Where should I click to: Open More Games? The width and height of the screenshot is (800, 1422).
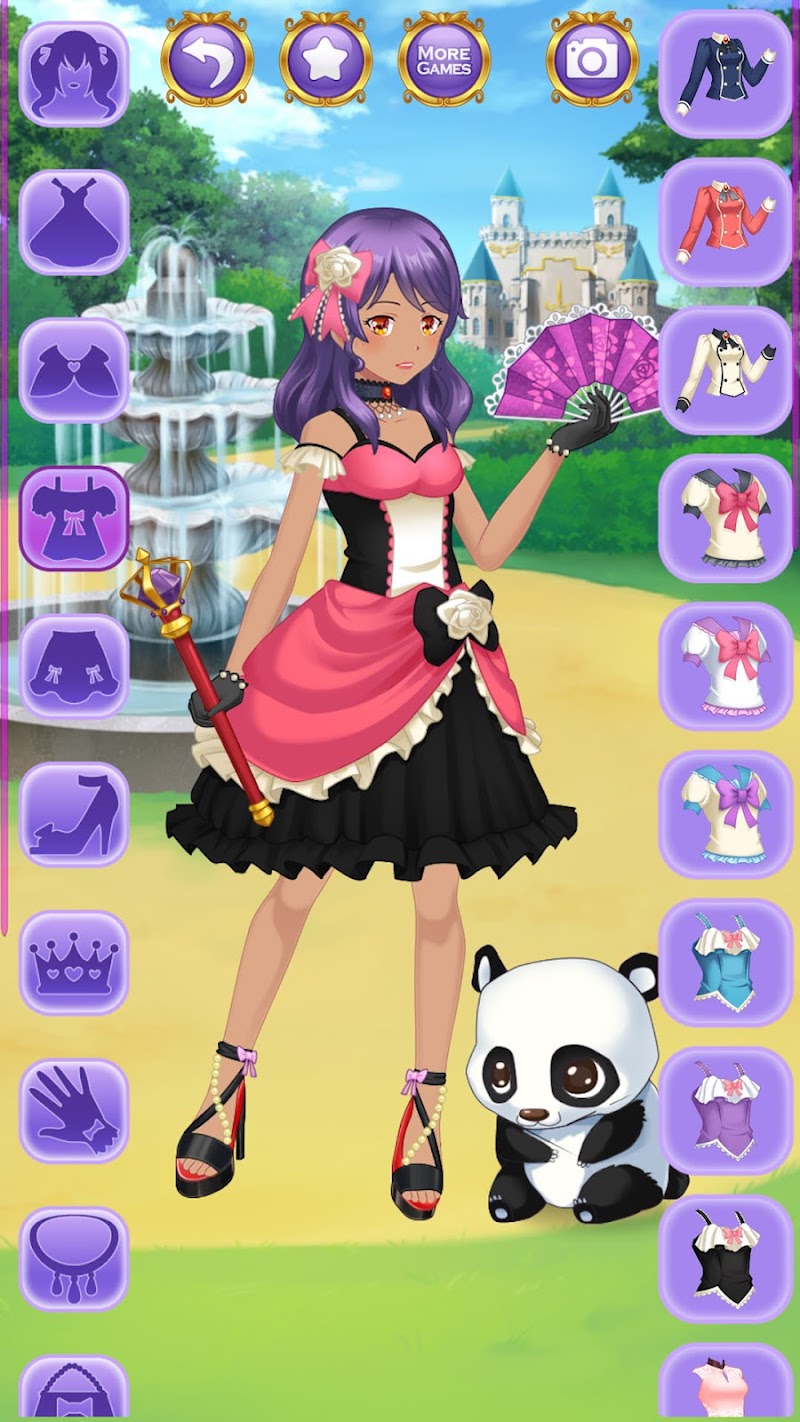444,59
